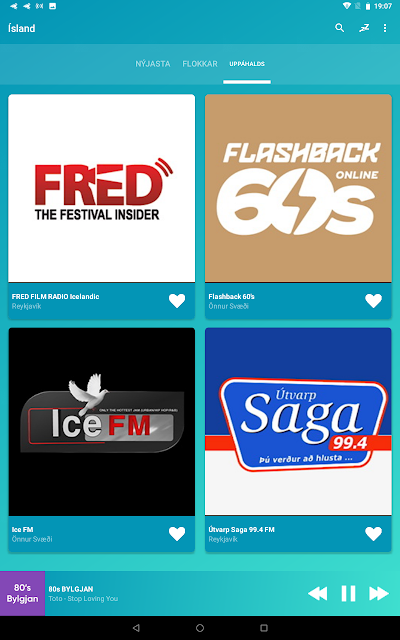Remove Flashback 60's from favorites
Viewport: 400px width, 640px height.
click(x=373, y=301)
